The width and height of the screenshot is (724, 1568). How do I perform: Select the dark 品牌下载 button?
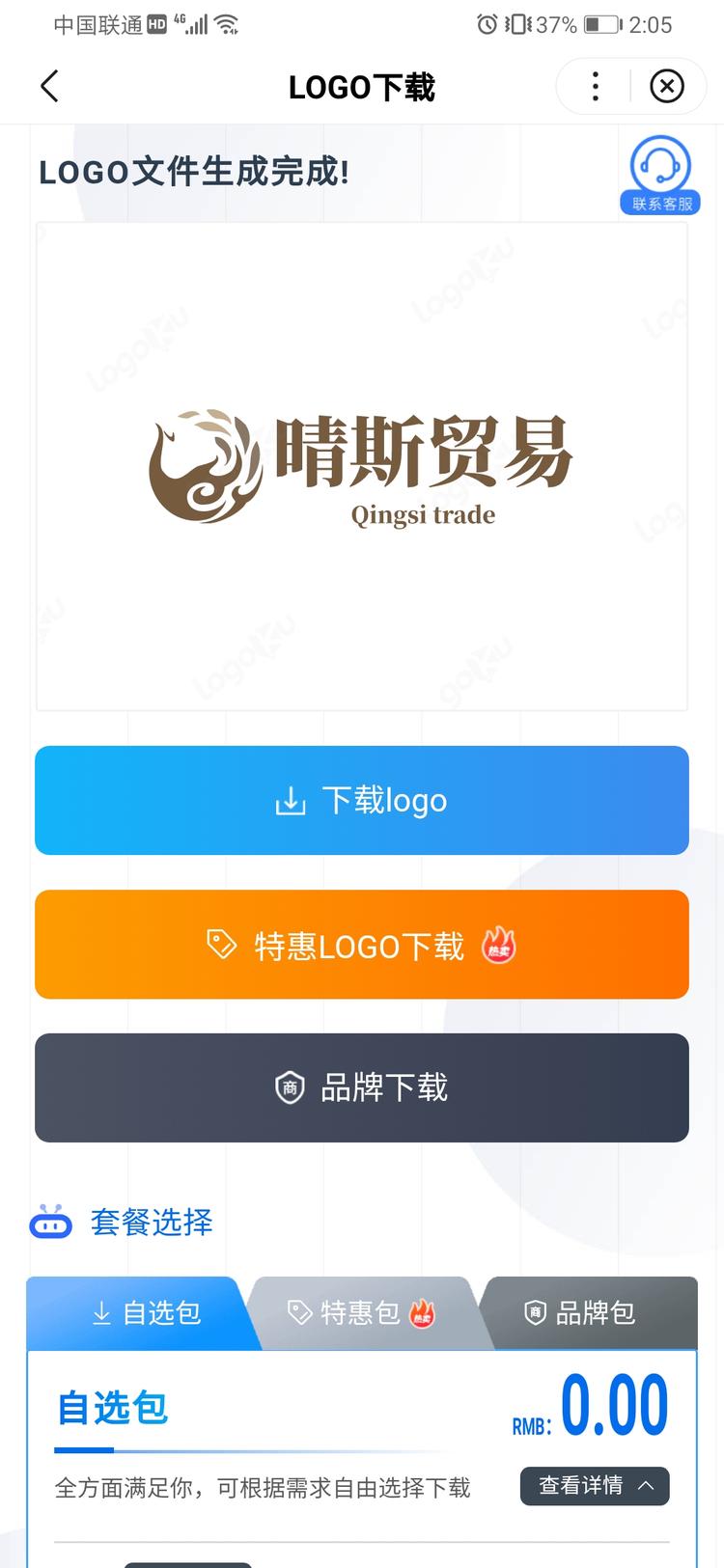click(x=362, y=1087)
